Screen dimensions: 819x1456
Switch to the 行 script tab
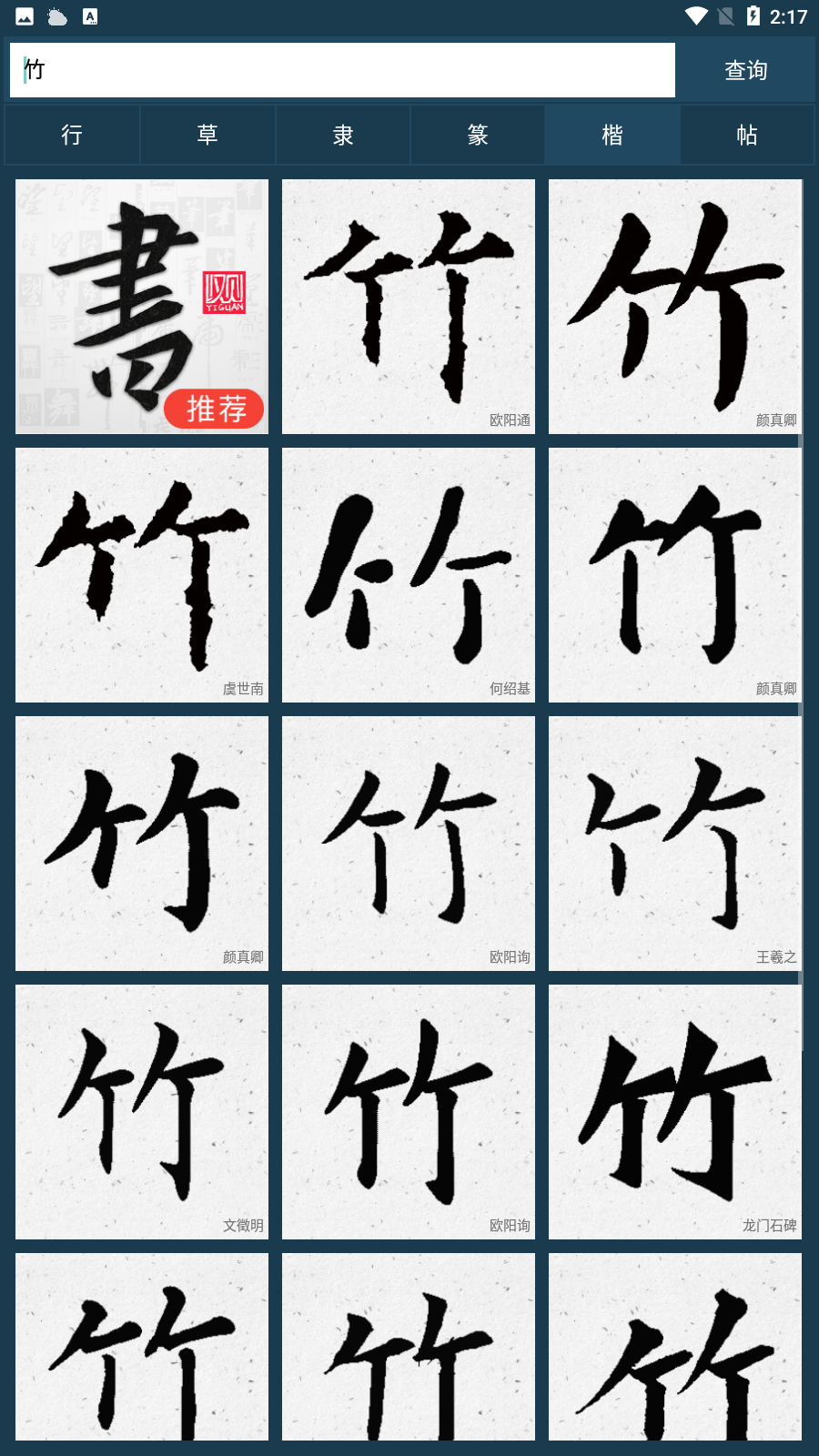click(72, 135)
